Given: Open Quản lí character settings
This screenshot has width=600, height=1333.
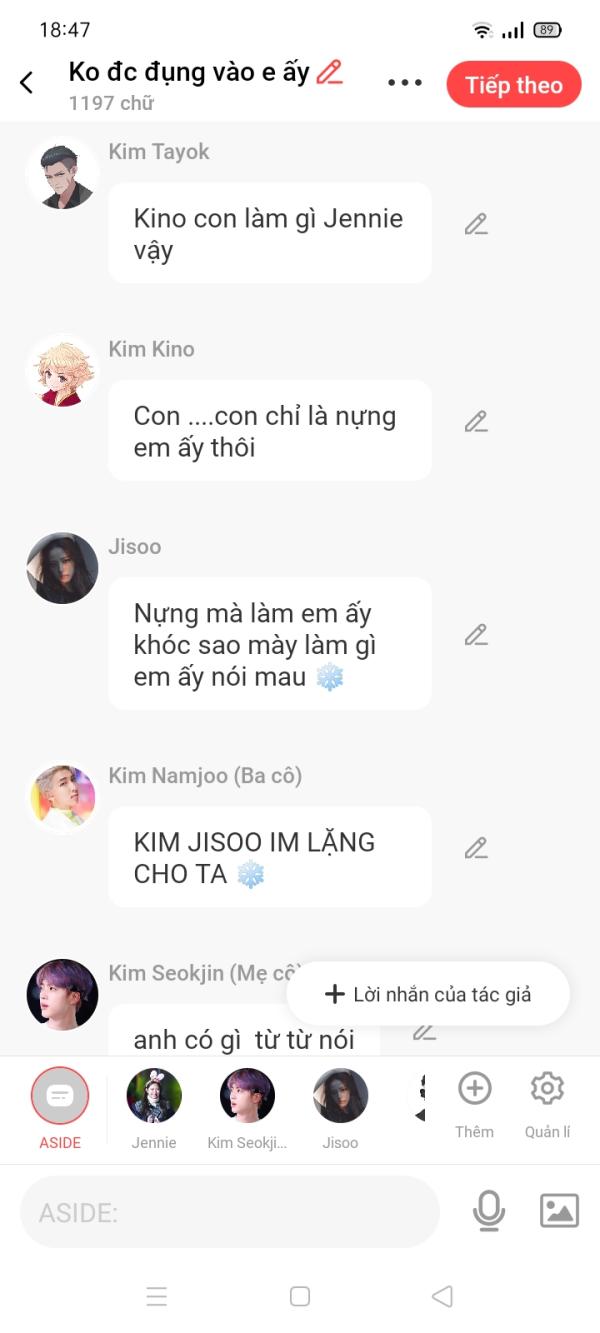Looking at the screenshot, I should point(547,1105).
